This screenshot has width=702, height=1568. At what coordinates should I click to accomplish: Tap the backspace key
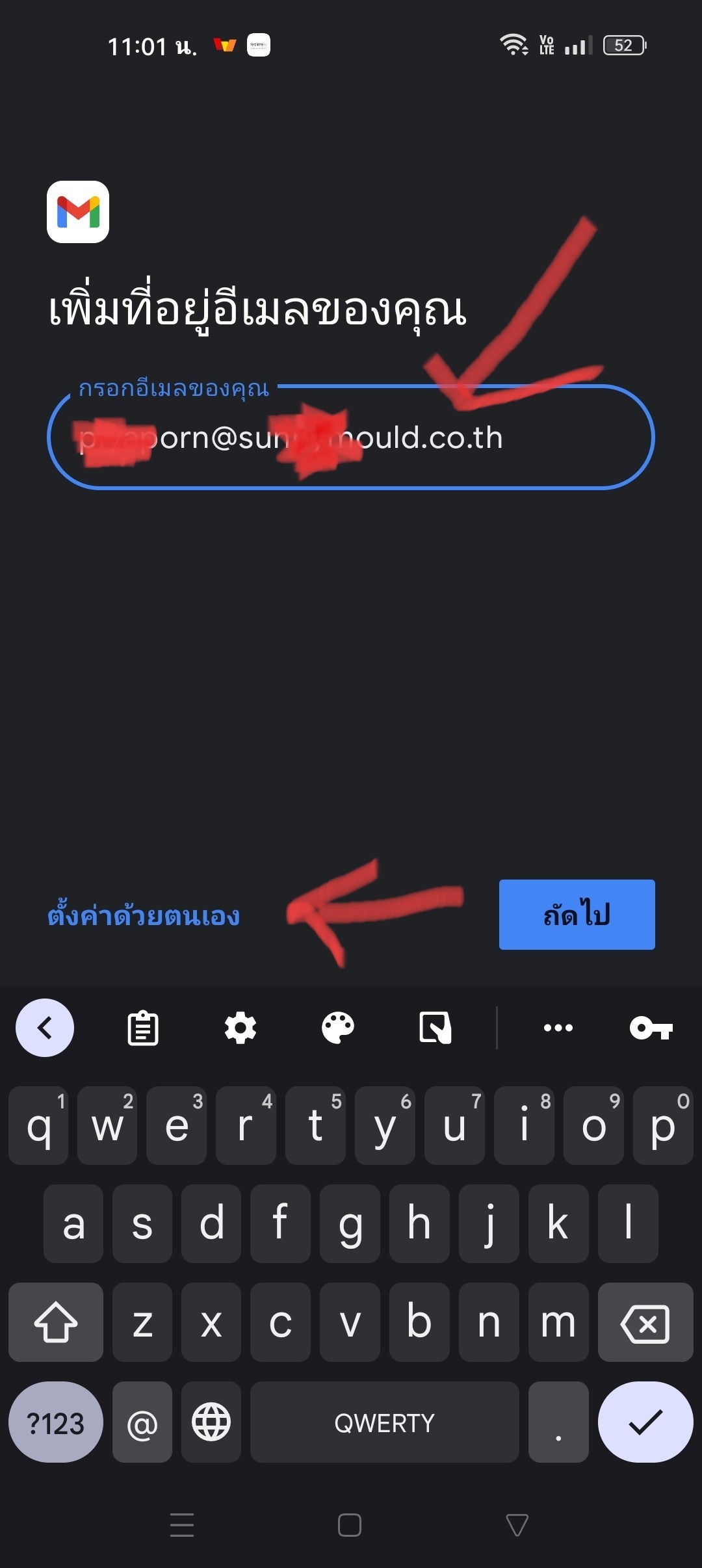point(645,1322)
